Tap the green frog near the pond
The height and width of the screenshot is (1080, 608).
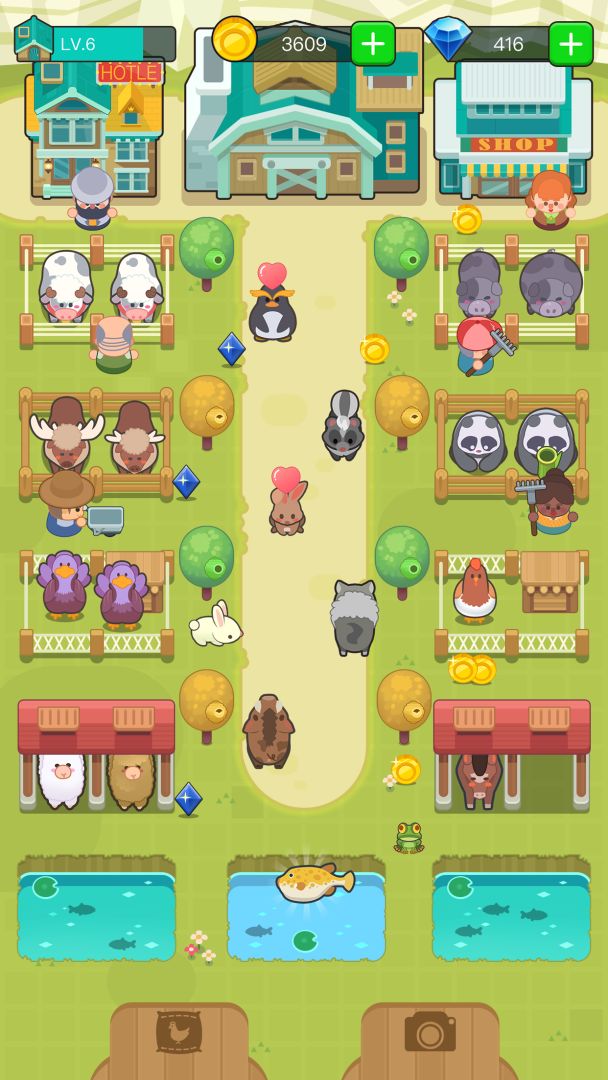pyautogui.click(x=408, y=837)
